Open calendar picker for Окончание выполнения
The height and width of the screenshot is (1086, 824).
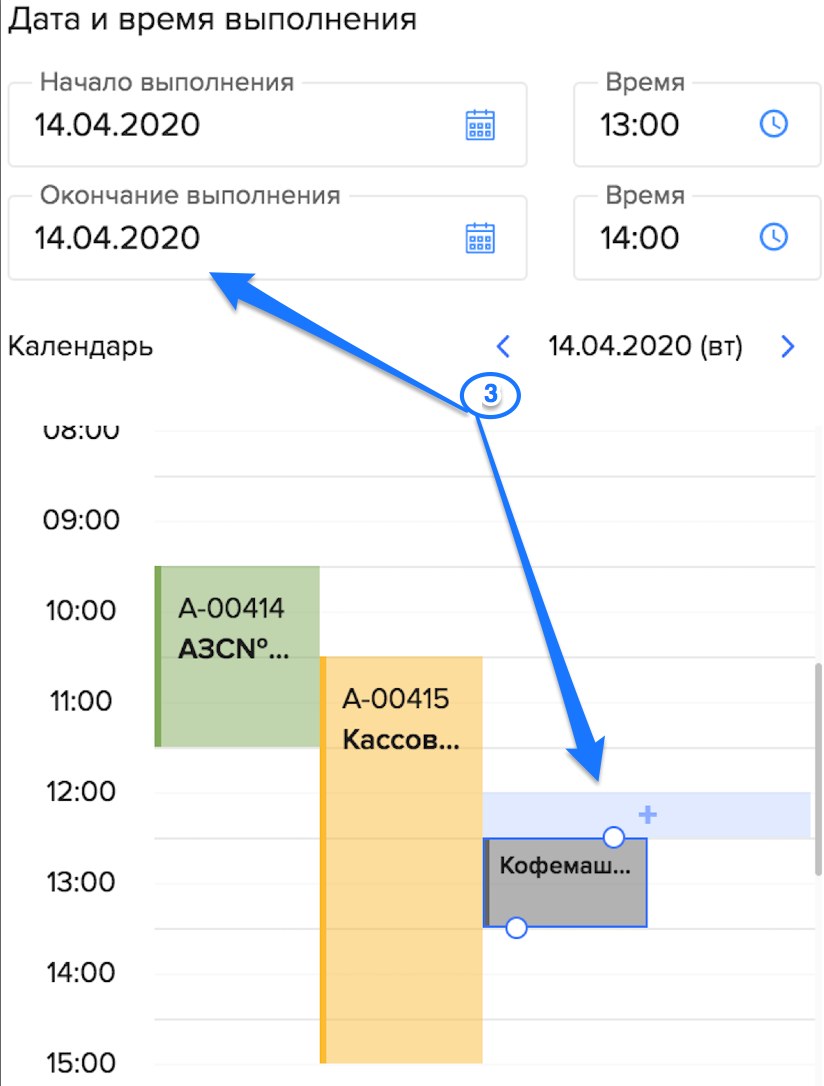point(480,238)
